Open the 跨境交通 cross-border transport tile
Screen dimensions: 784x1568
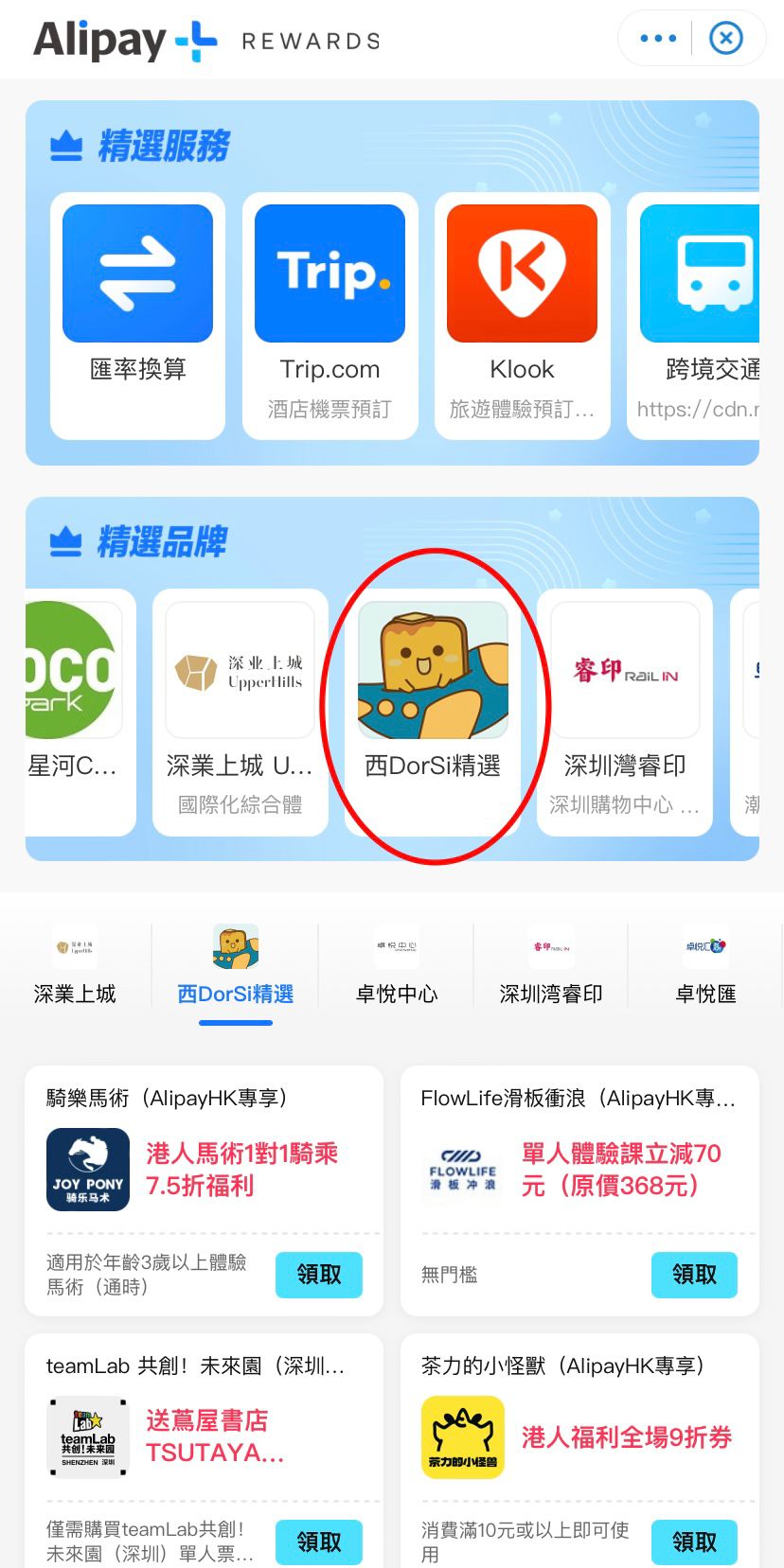pyautogui.click(x=693, y=315)
